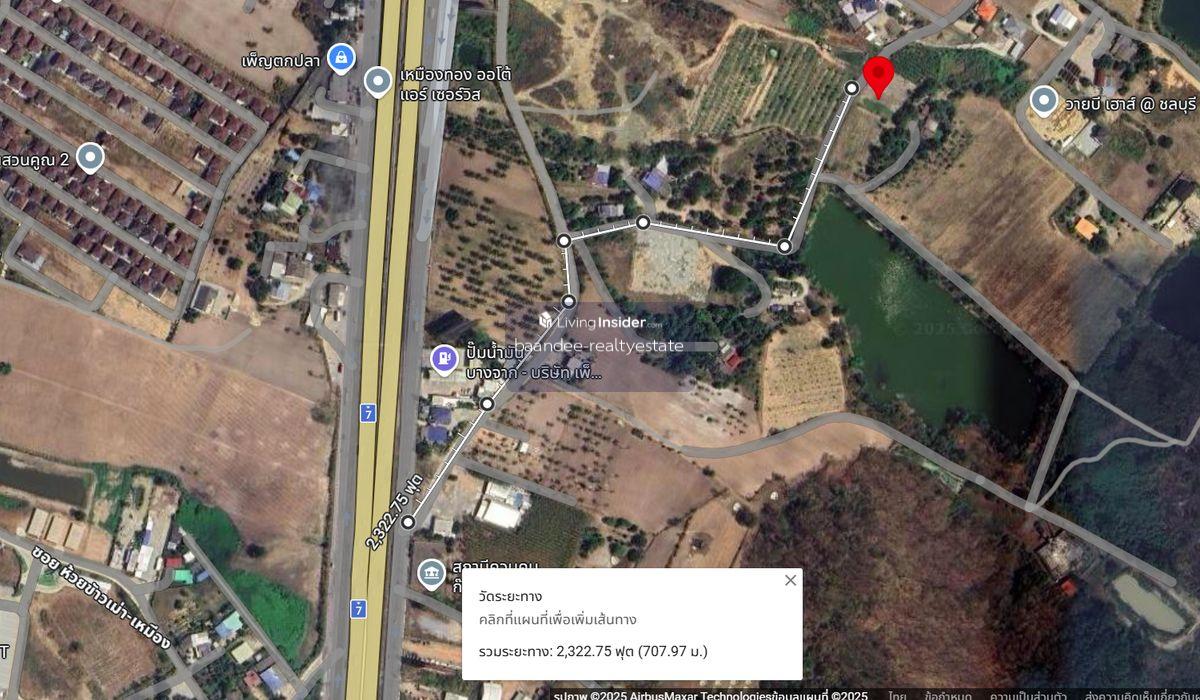The image size is (1200, 700).
Task: Open the เหมืองทอง ออโต้แอร์ เซอร์วิส place marker
Action: (378, 81)
